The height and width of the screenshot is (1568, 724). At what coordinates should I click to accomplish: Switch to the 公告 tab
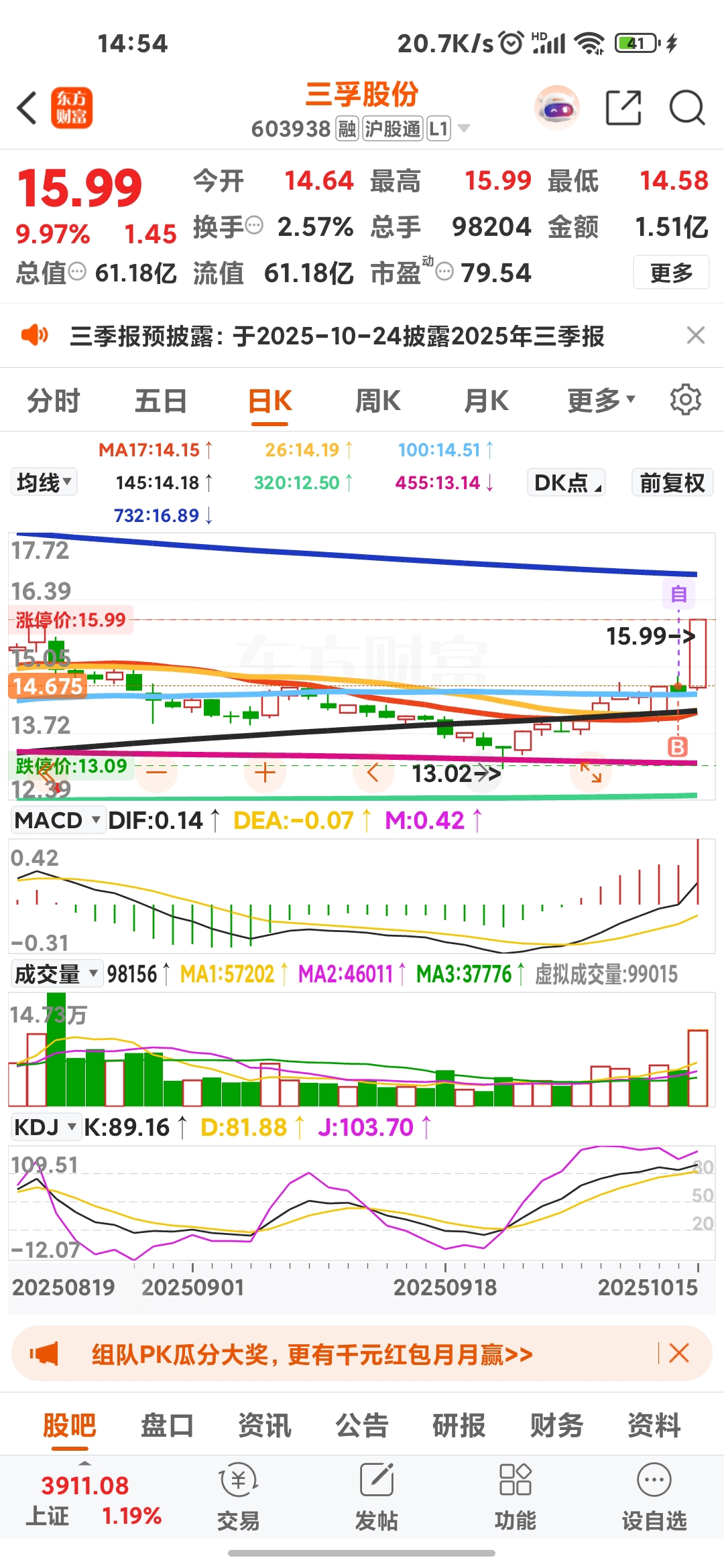[x=362, y=1425]
